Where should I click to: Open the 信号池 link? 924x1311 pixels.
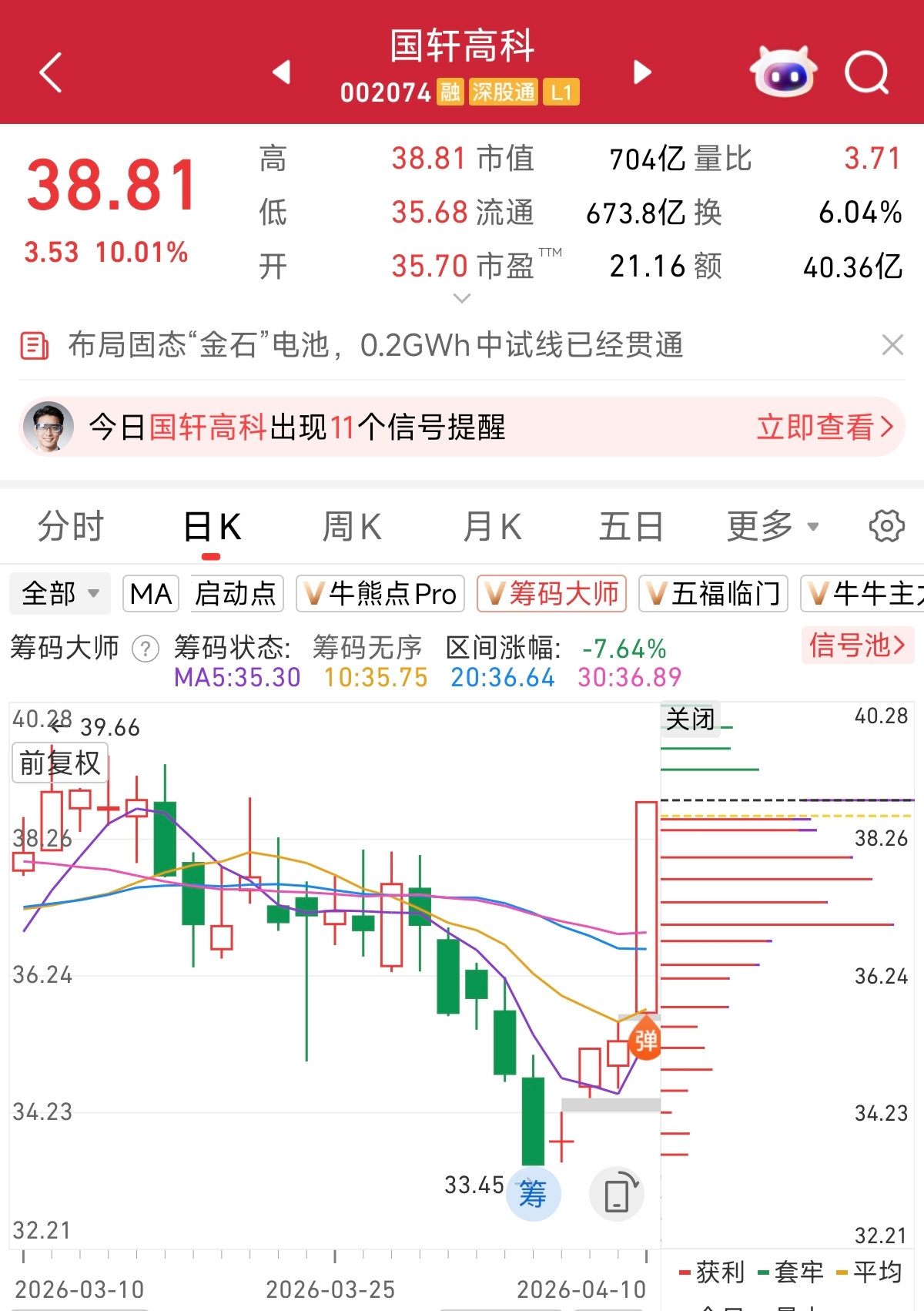pyautogui.click(x=857, y=645)
